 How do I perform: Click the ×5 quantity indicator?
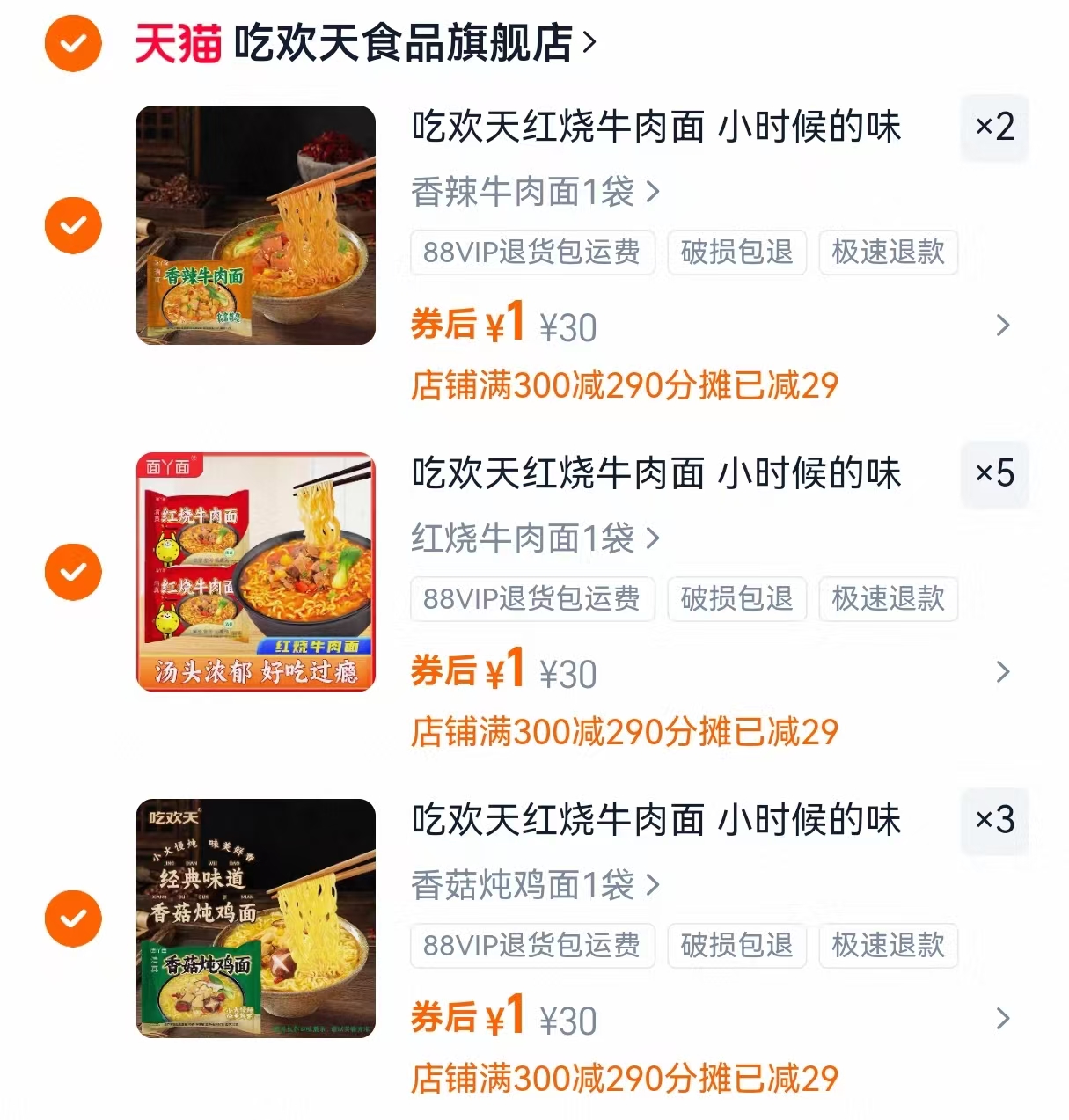(x=994, y=474)
